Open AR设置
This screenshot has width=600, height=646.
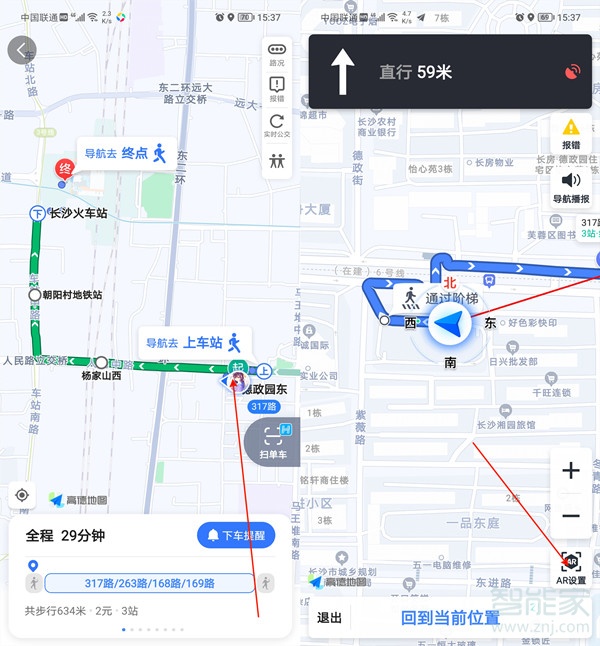click(x=571, y=568)
